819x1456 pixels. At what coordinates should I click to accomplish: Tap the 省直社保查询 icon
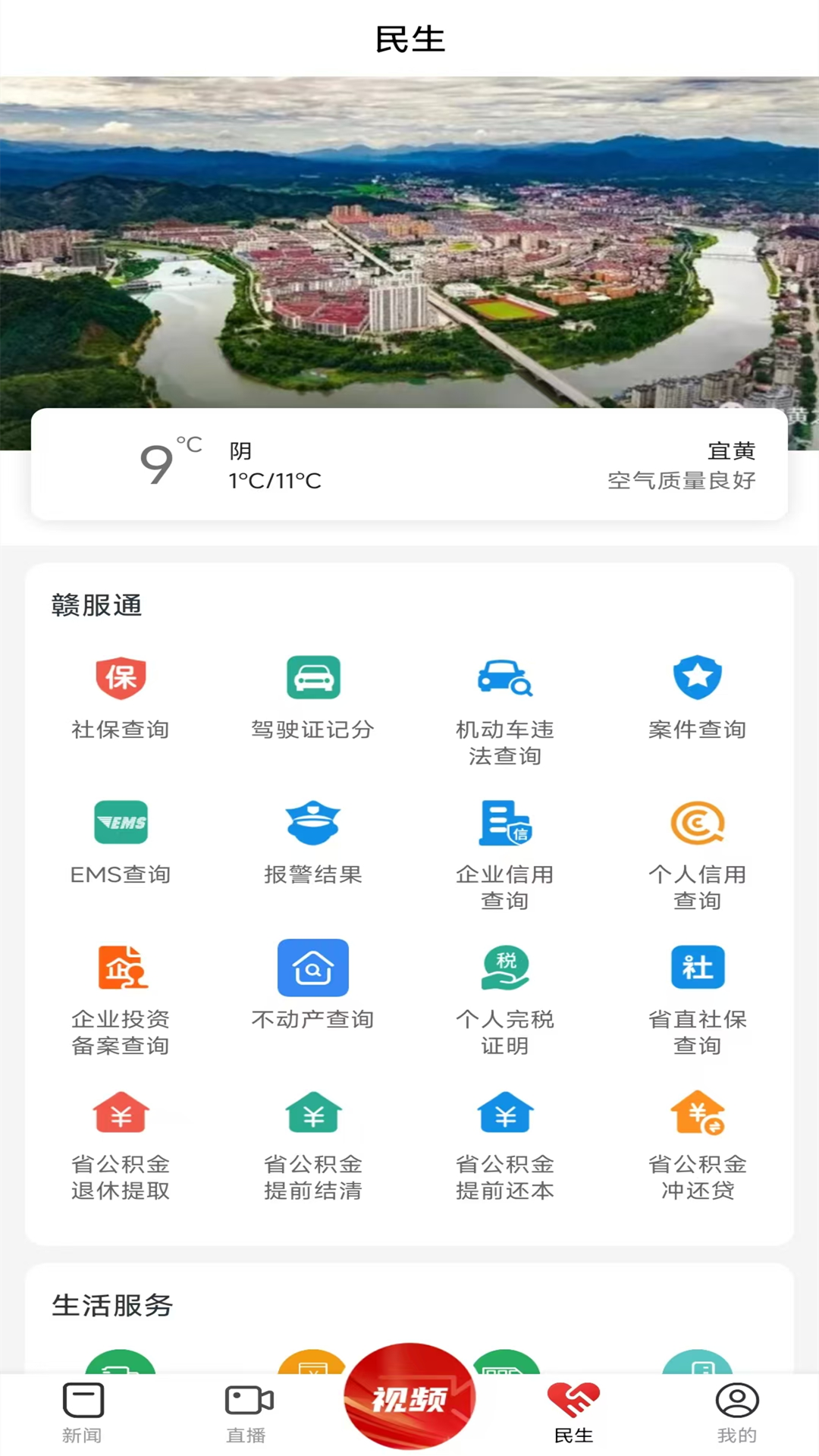pyautogui.click(x=698, y=968)
